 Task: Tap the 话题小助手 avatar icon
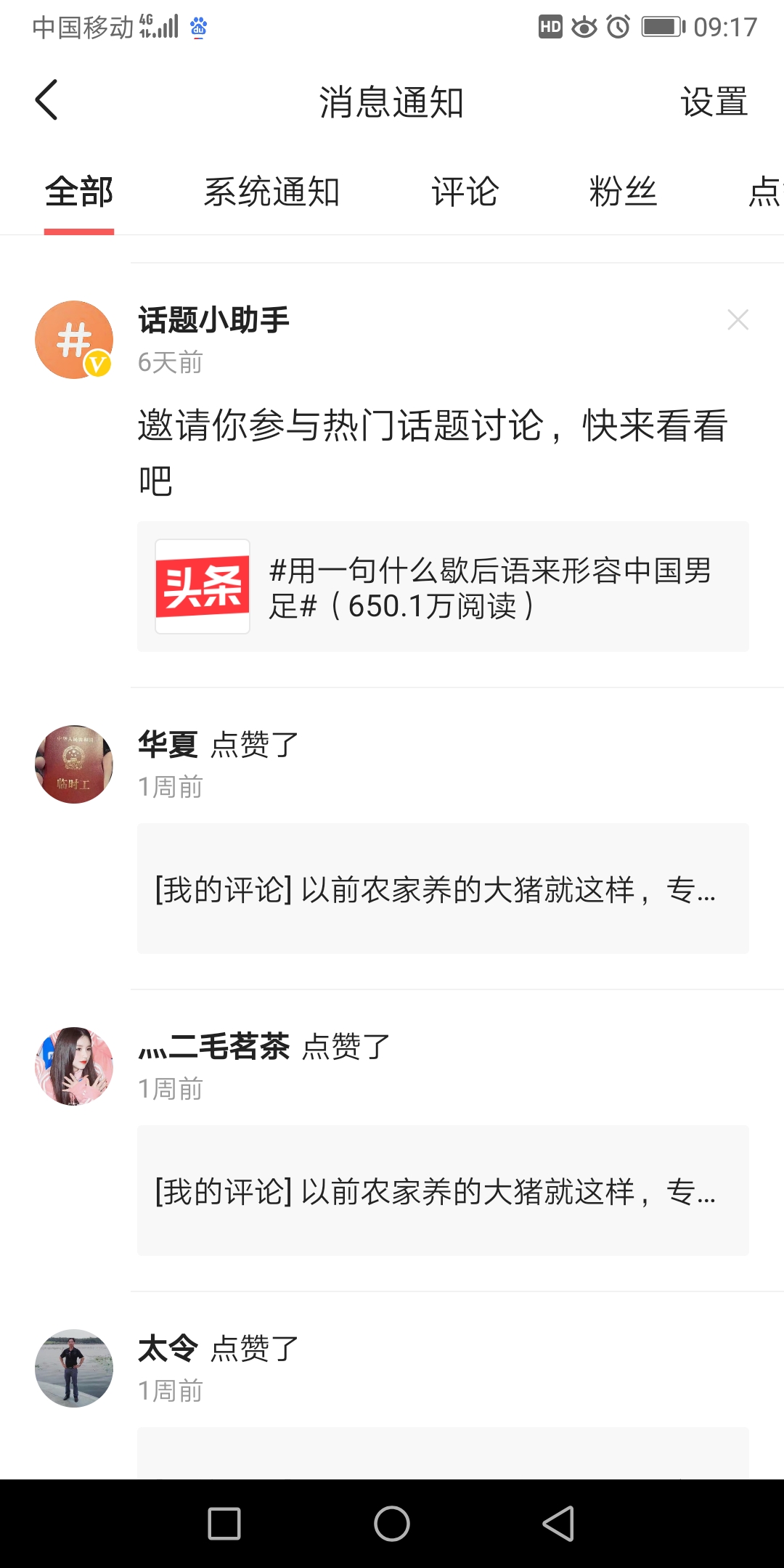(73, 338)
